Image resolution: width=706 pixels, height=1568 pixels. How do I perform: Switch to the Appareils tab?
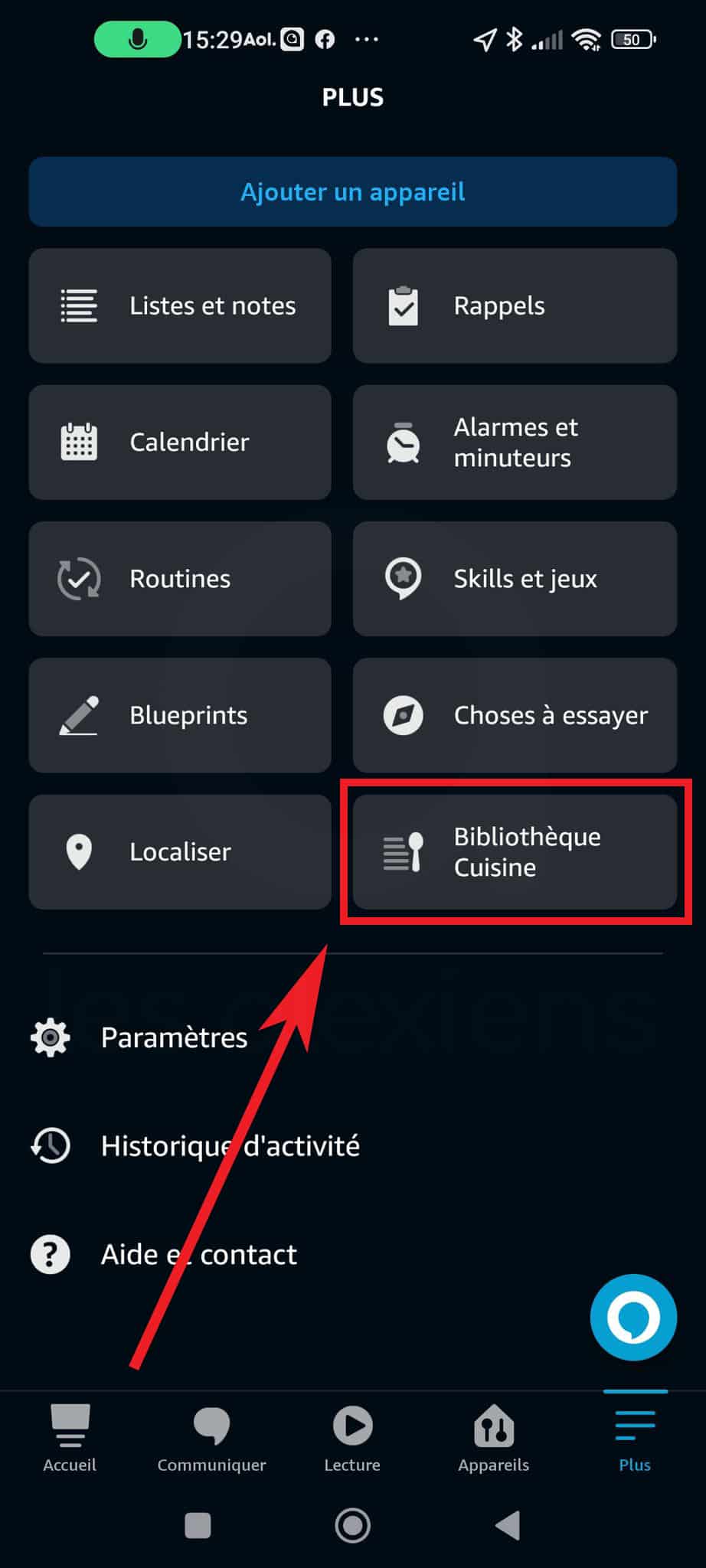(x=493, y=1438)
